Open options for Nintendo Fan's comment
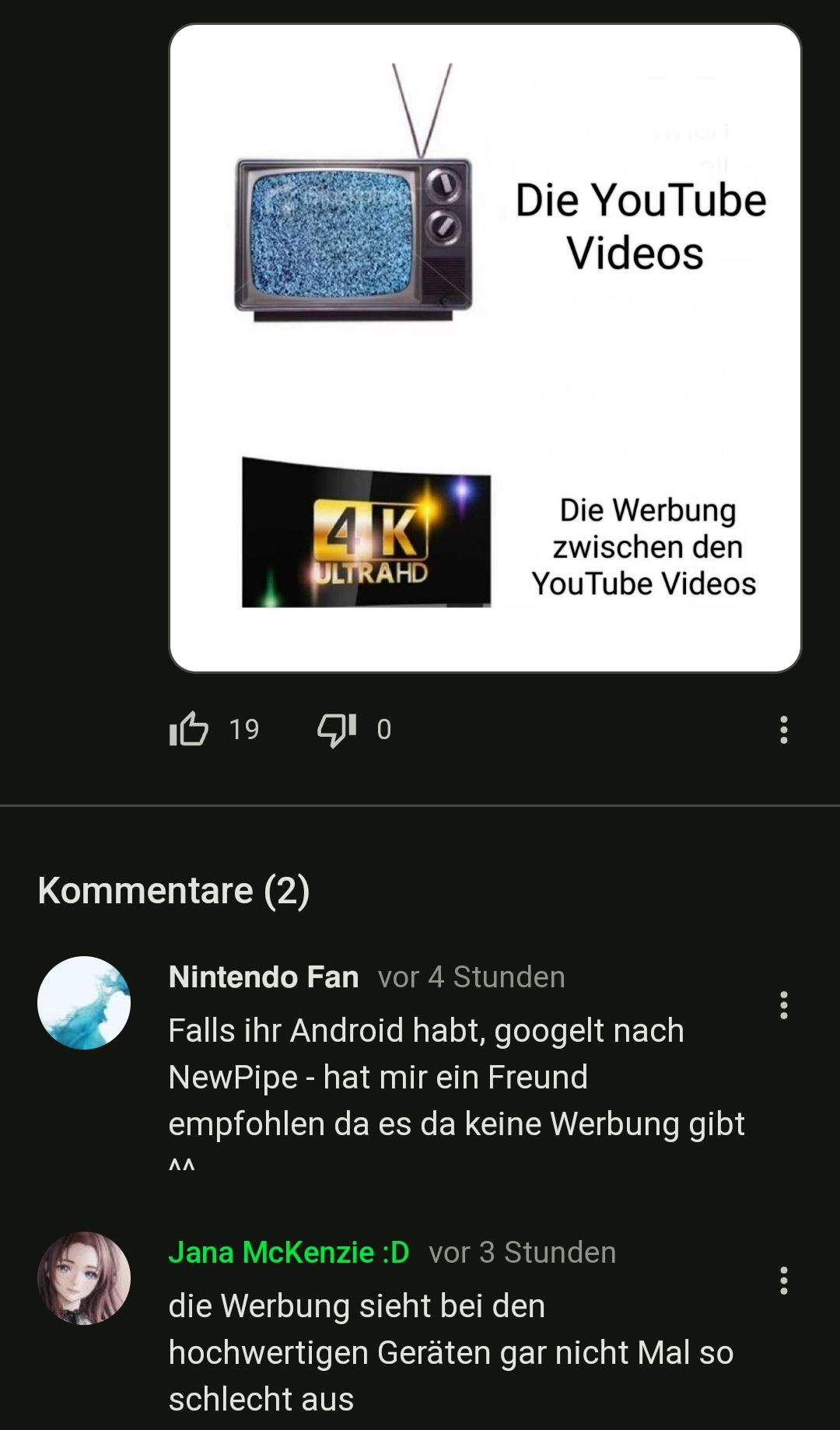 [x=783, y=1005]
